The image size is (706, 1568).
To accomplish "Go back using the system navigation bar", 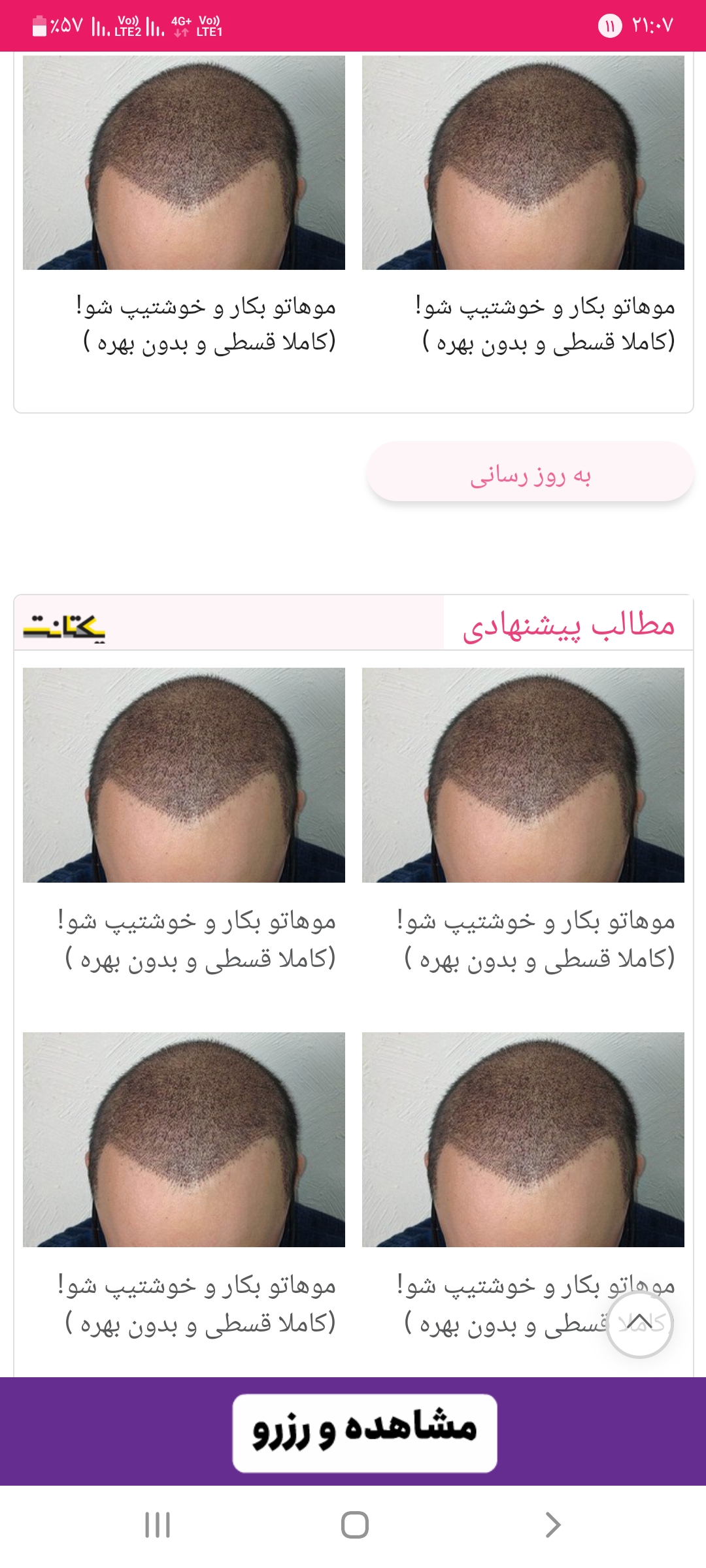I will [x=552, y=1525].
